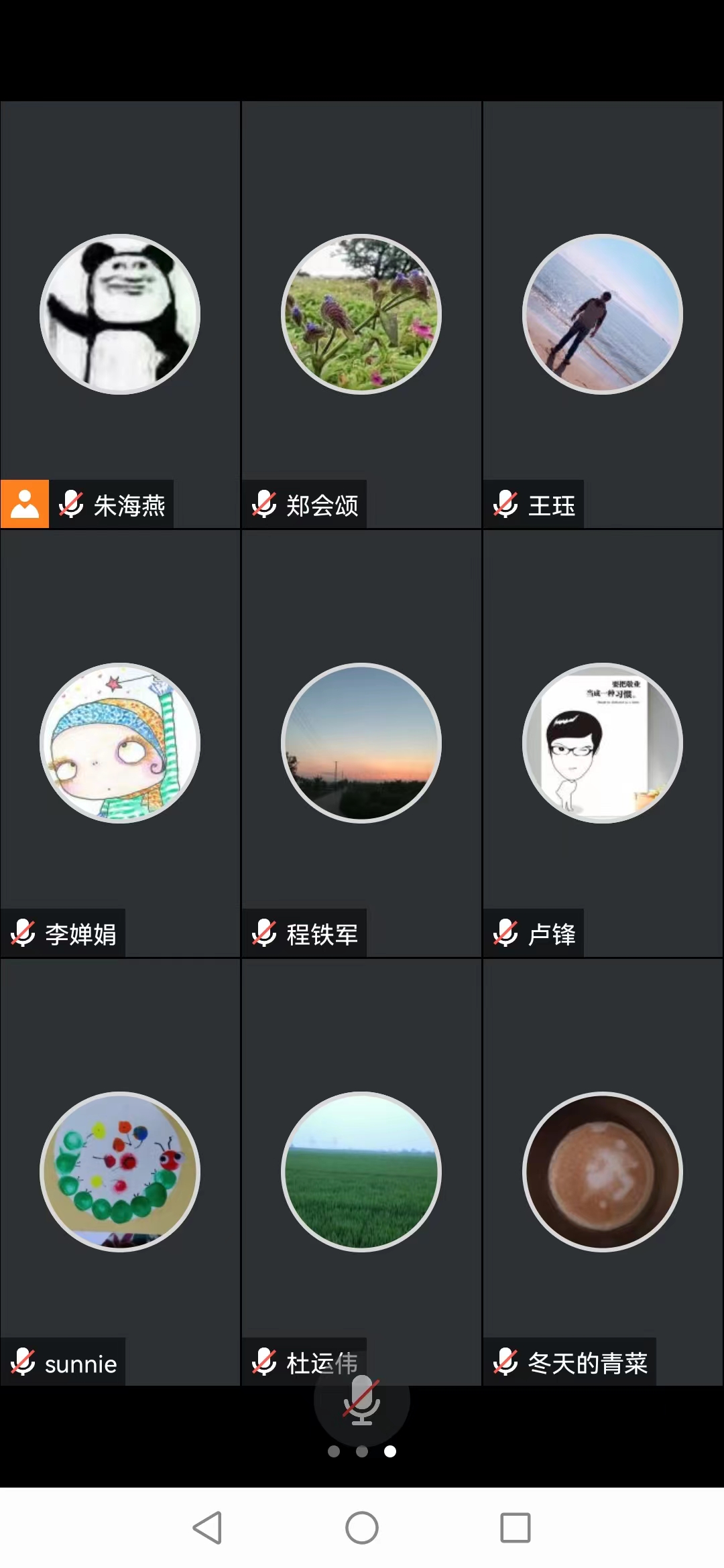This screenshot has height=1568, width=724.
Task: Open the system recent apps view
Action: [515, 1528]
